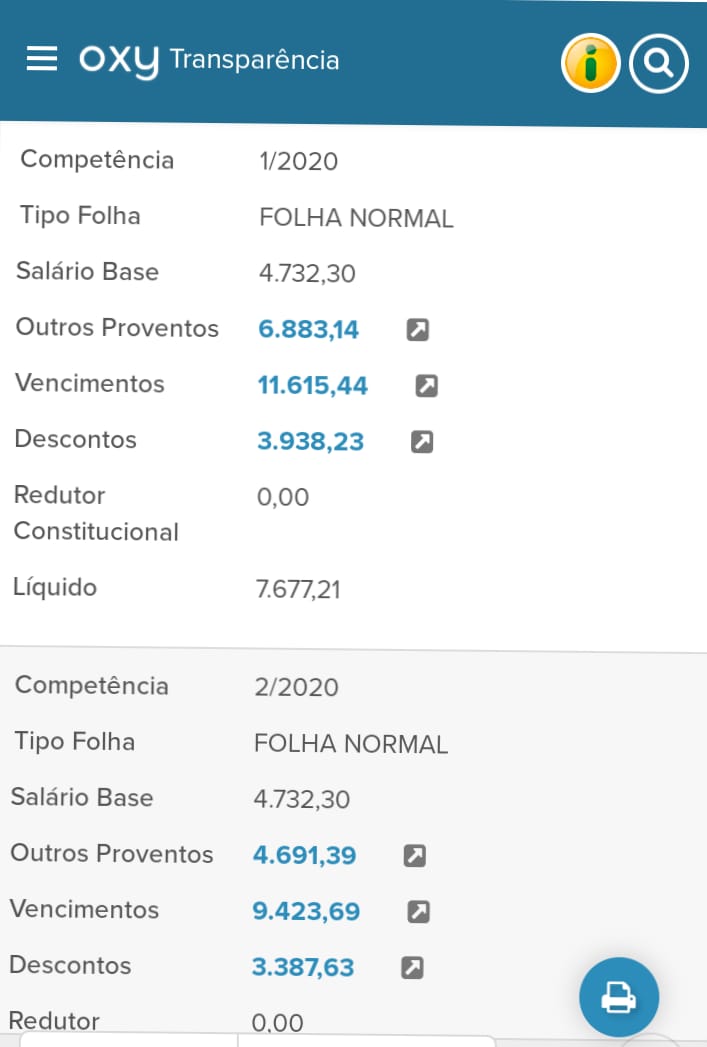Tap the floating print button
This screenshot has height=1047, width=707.
[619, 997]
